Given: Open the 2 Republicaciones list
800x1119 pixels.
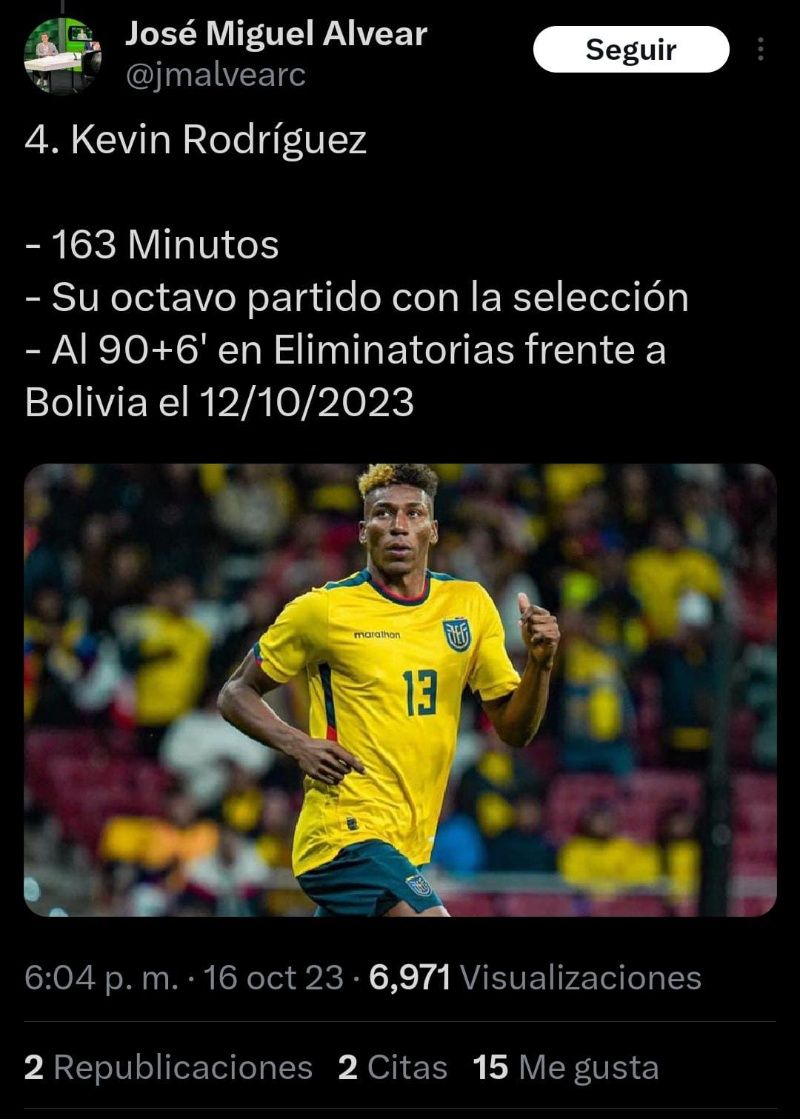Looking at the screenshot, I should click(168, 1067).
